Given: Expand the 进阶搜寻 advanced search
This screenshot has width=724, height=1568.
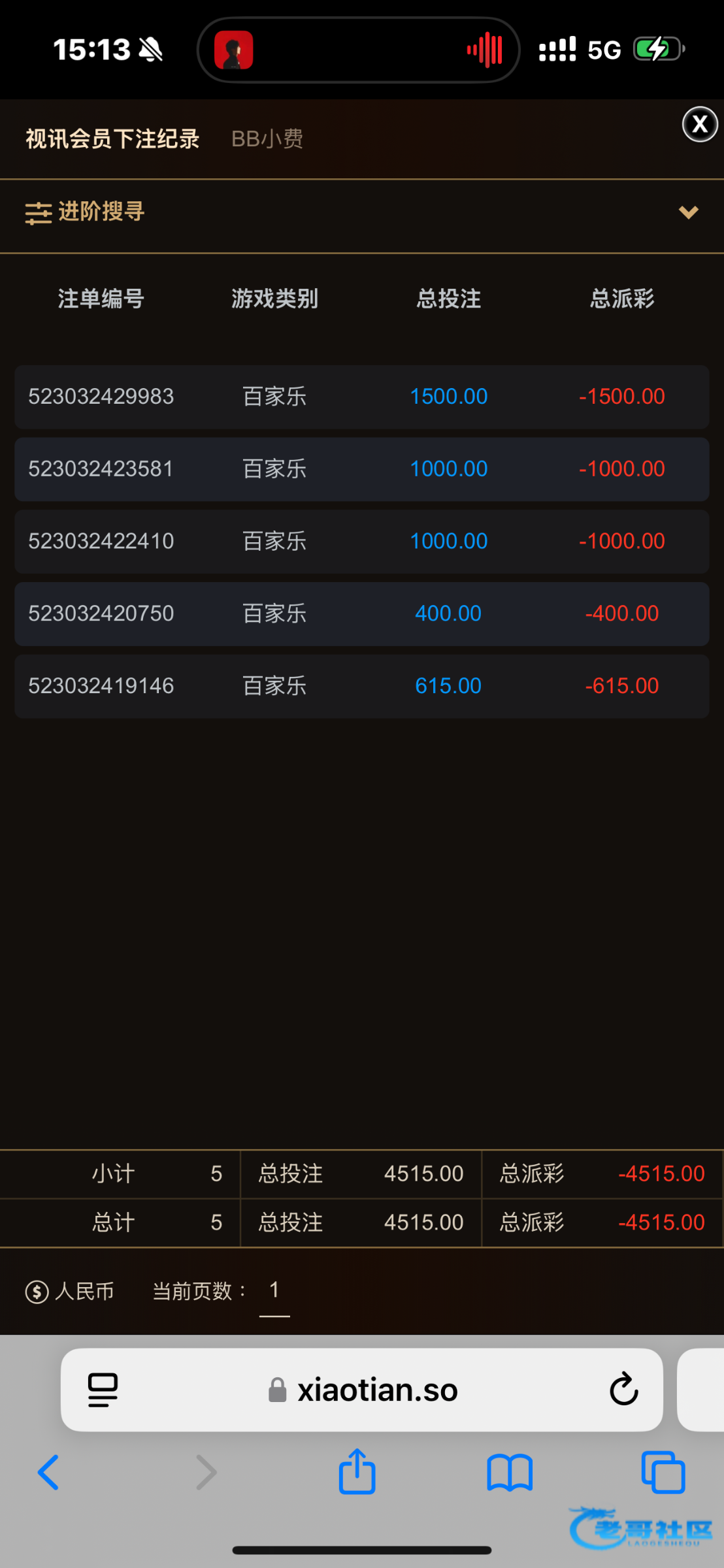Looking at the screenshot, I should 361,212.
